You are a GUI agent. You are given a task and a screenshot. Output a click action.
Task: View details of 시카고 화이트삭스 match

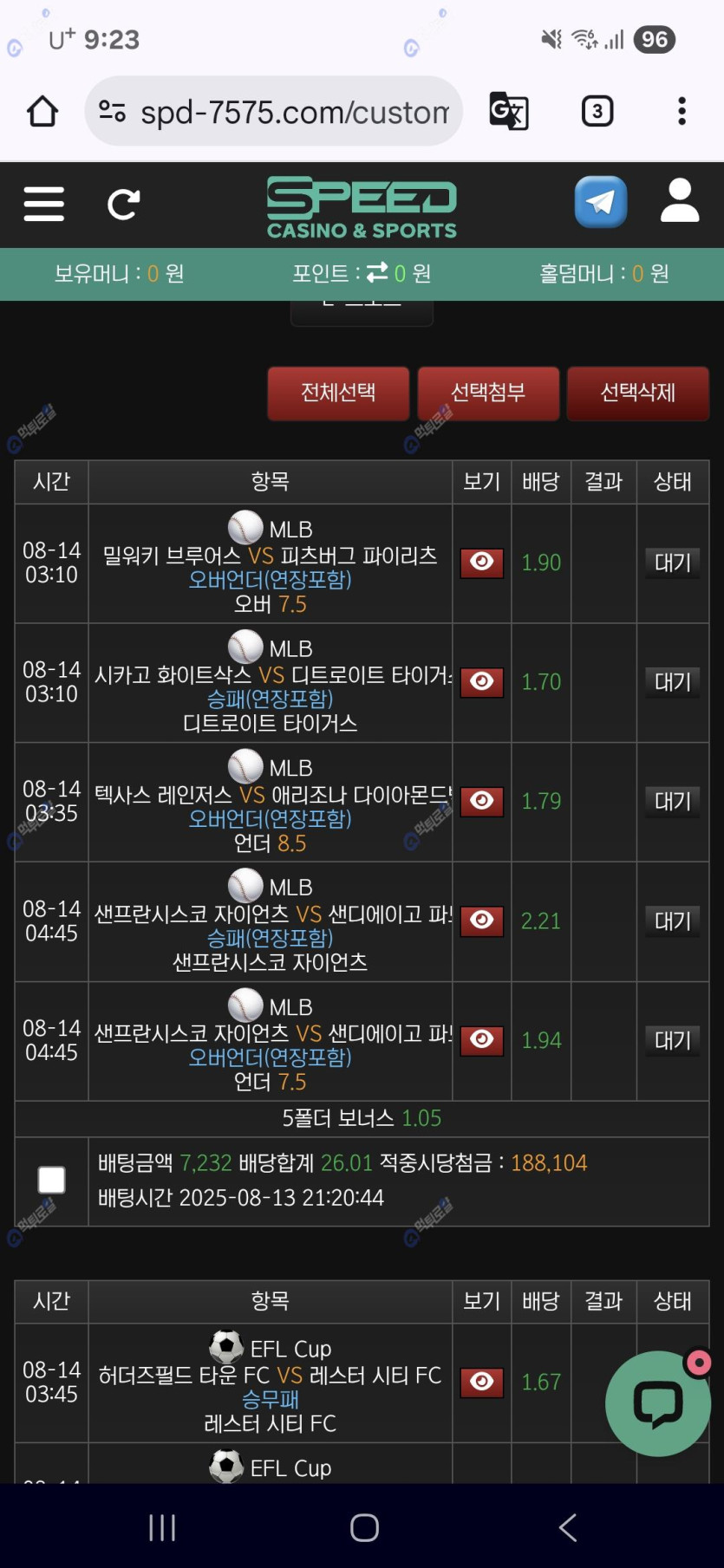click(481, 682)
